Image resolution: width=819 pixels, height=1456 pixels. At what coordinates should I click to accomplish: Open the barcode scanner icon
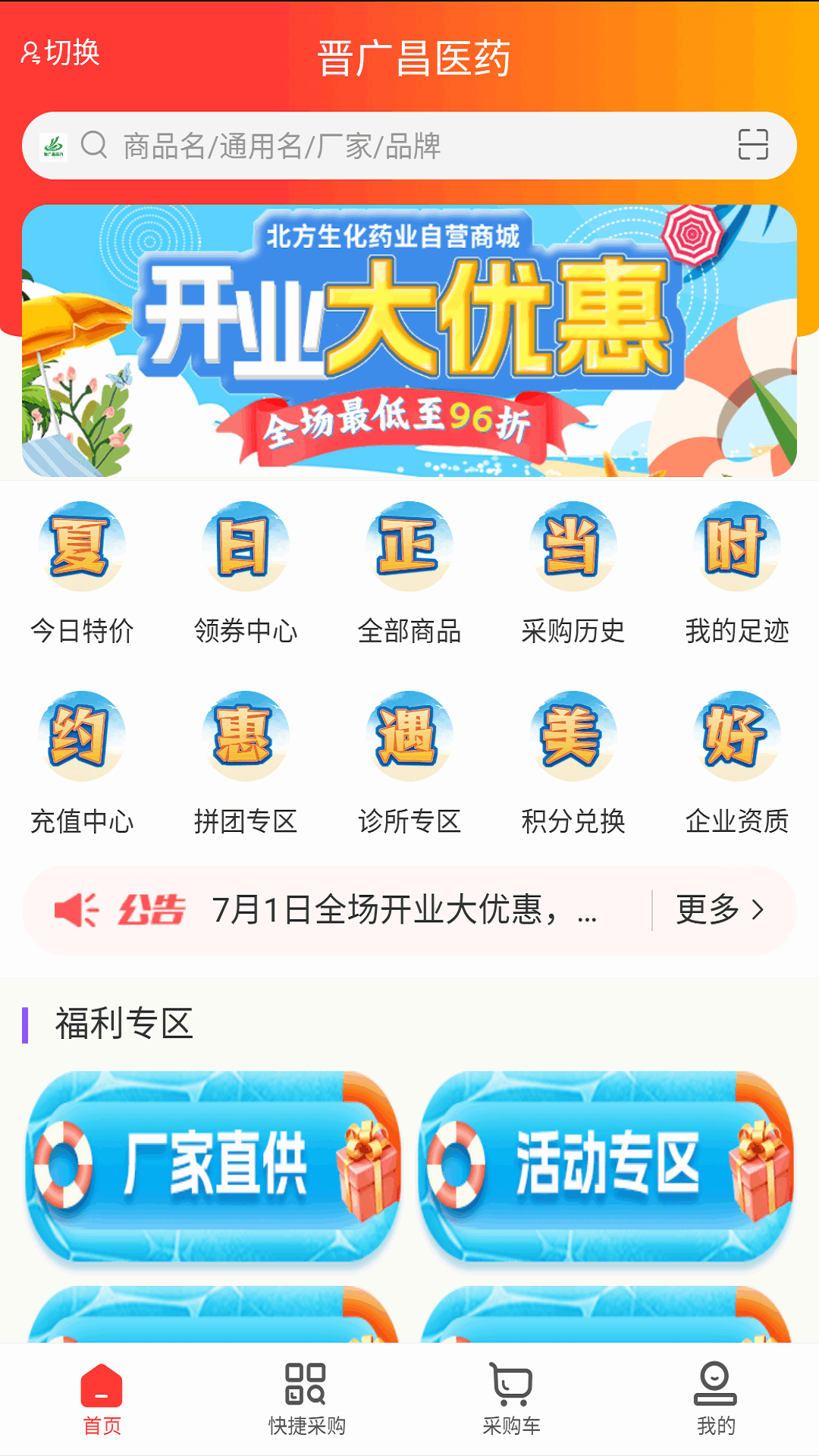[752, 145]
